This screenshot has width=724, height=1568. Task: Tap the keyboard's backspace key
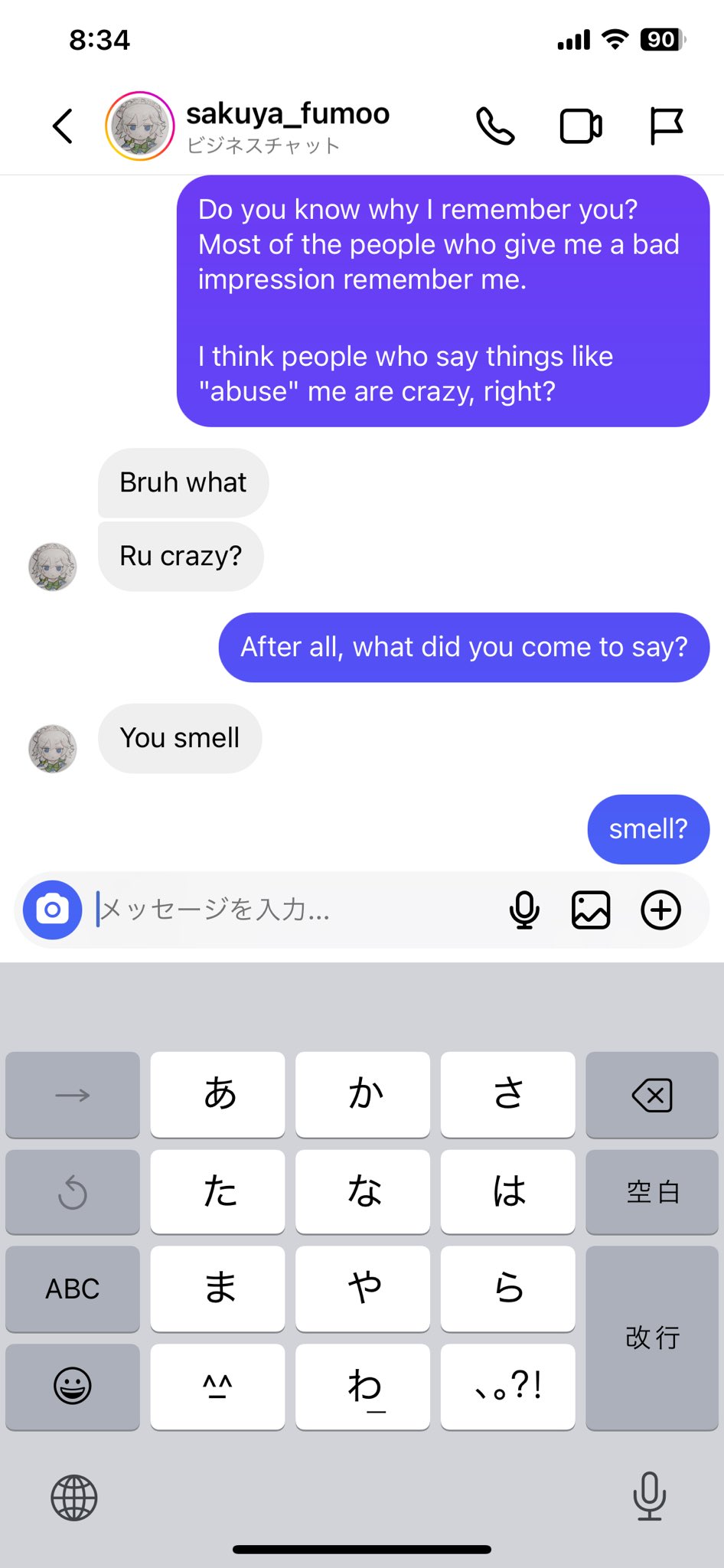pyautogui.click(x=652, y=1095)
